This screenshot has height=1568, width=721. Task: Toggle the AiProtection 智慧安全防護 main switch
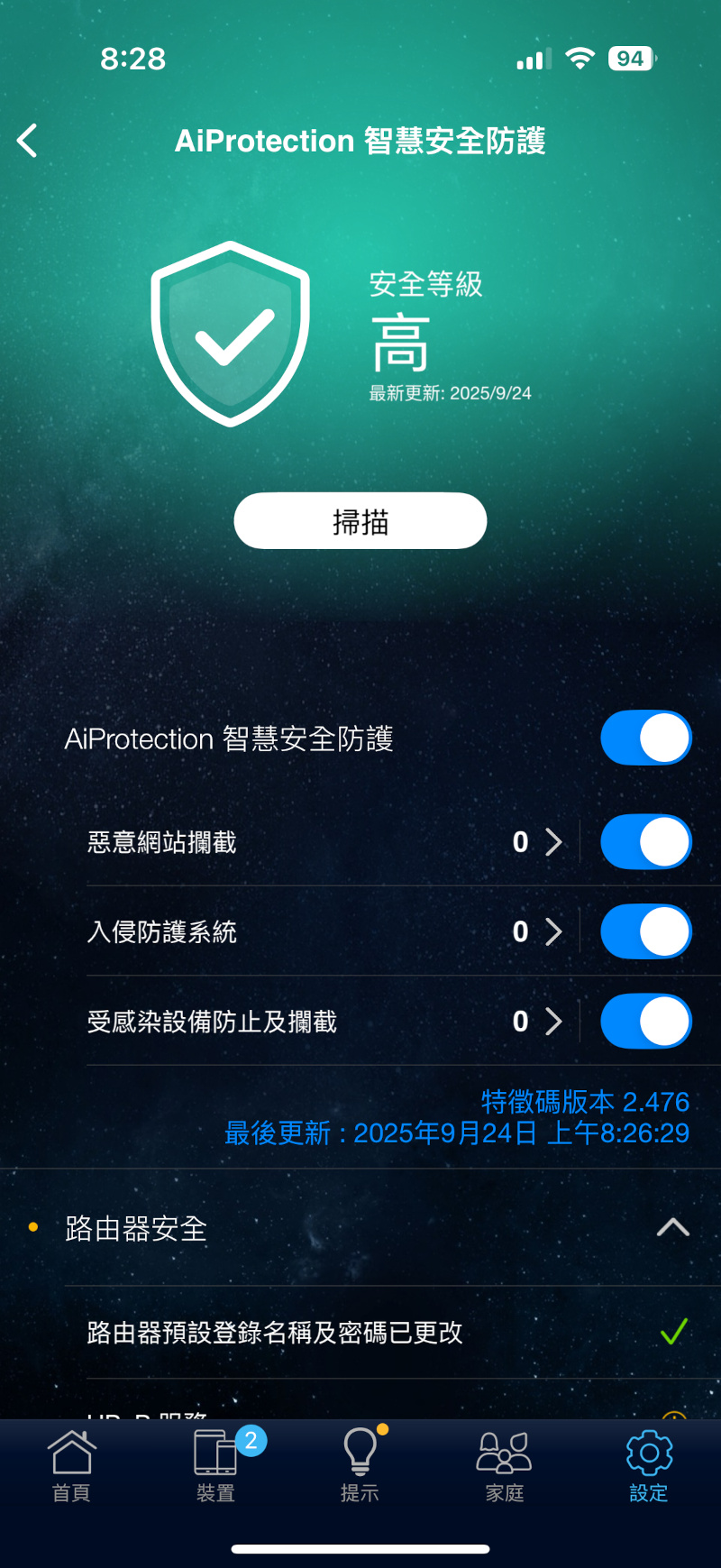pos(645,738)
